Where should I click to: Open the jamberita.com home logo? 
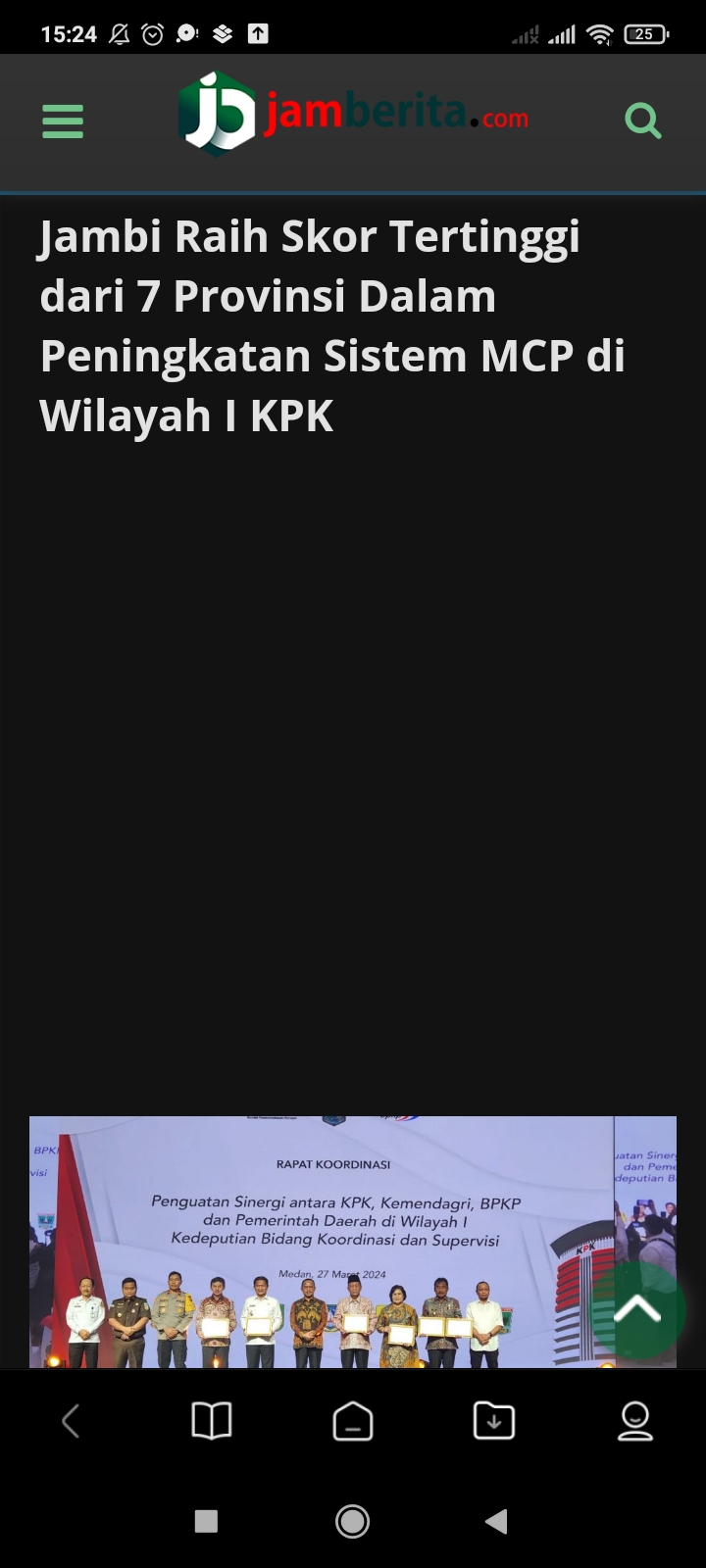pyautogui.click(x=353, y=115)
